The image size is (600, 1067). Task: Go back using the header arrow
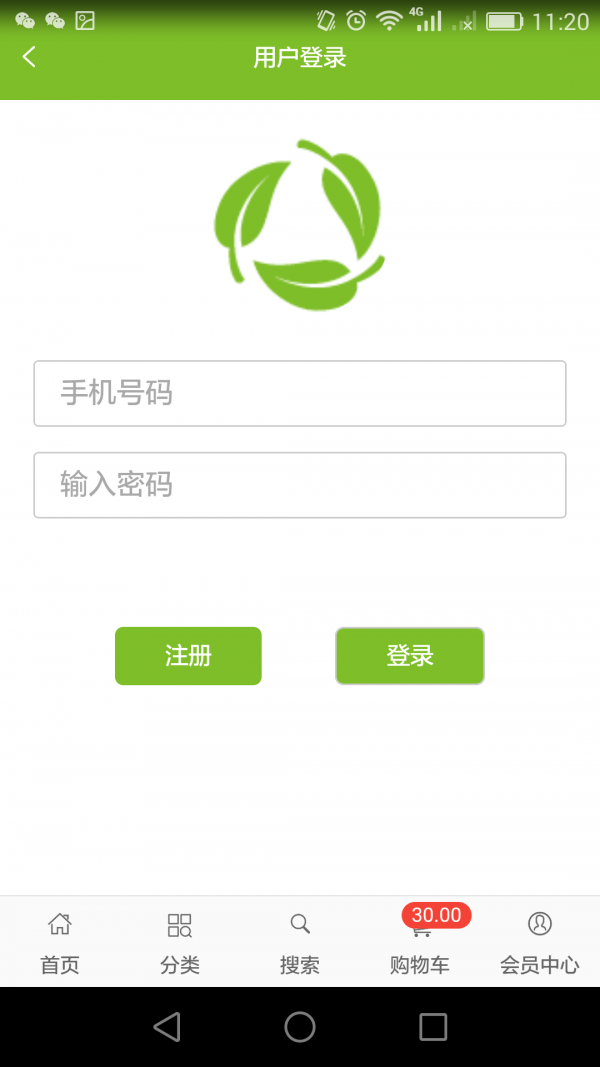point(29,57)
